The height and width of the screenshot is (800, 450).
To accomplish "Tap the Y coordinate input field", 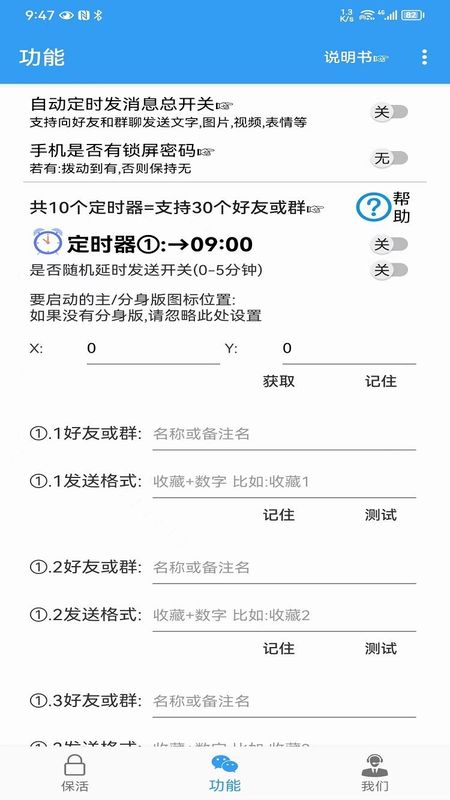I will (x=349, y=349).
